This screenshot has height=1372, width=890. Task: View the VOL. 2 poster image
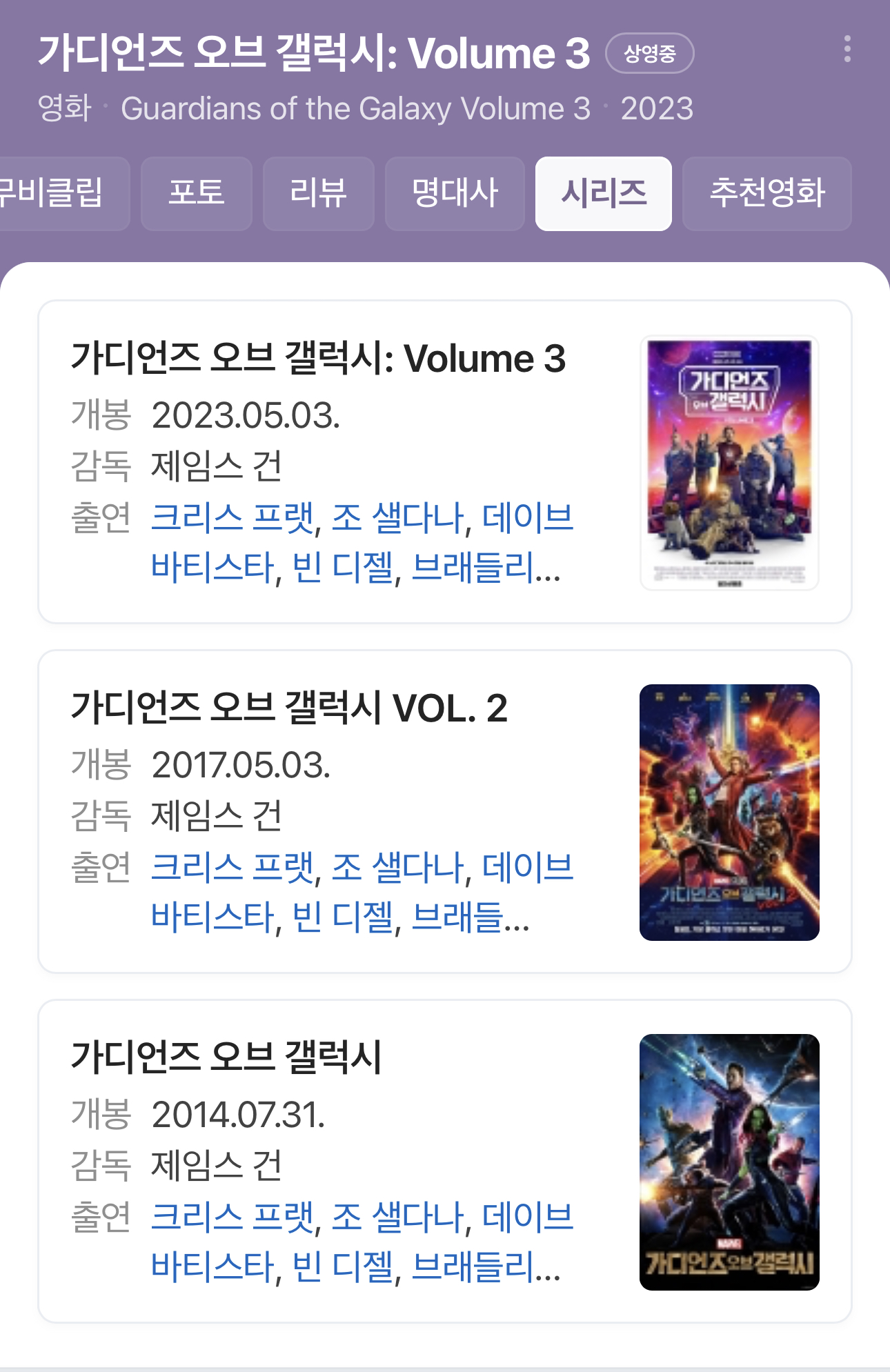tap(729, 813)
